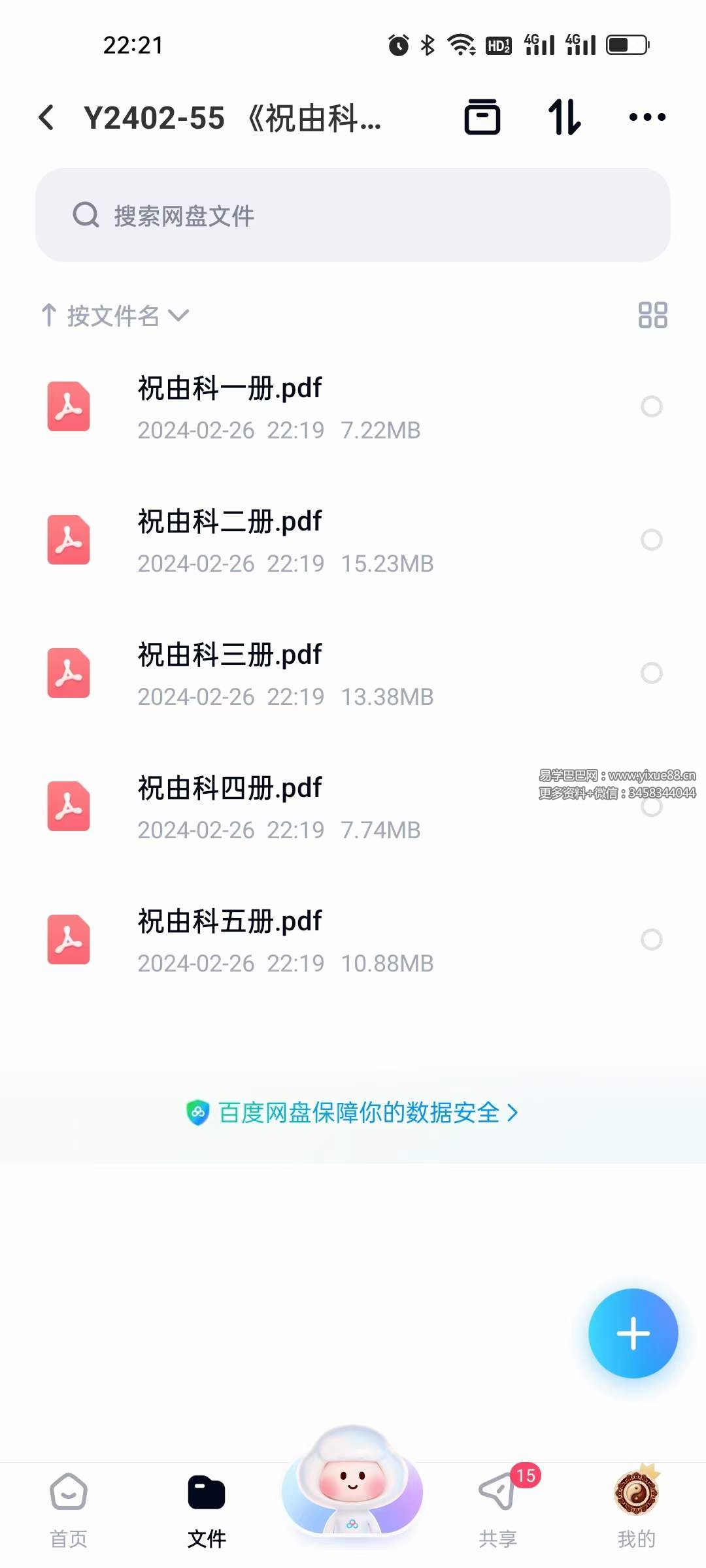Open the more options menu via three dots
706x1568 pixels.
647,116
